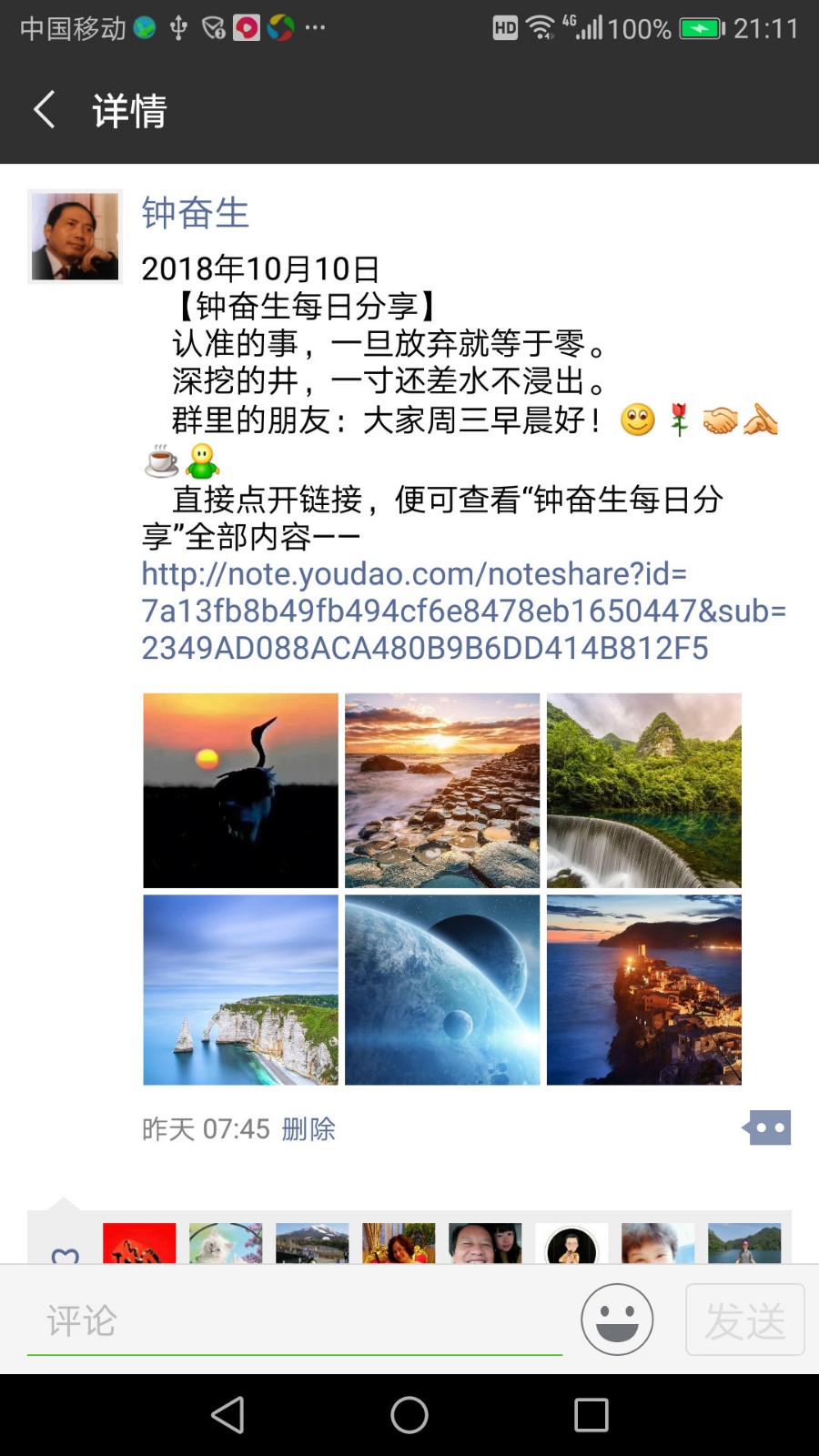Viewport: 819px width, 1456px height.
Task: View the rocky coast sunset photo
Action: click(442, 790)
